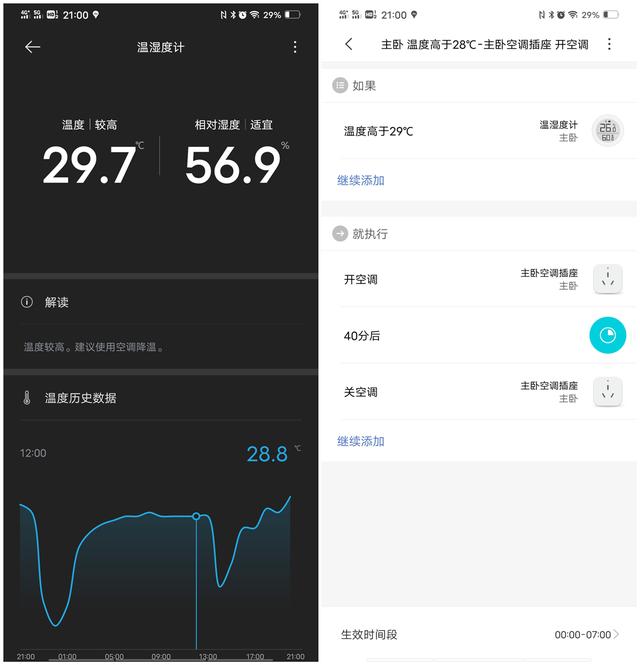Open overflow menu on the automation screen
The width and height of the screenshot is (640, 665).
(x=609, y=45)
